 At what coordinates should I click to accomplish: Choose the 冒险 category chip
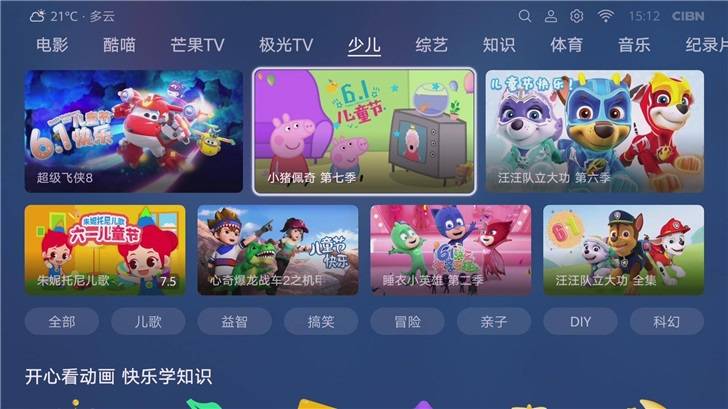pyautogui.click(x=407, y=321)
